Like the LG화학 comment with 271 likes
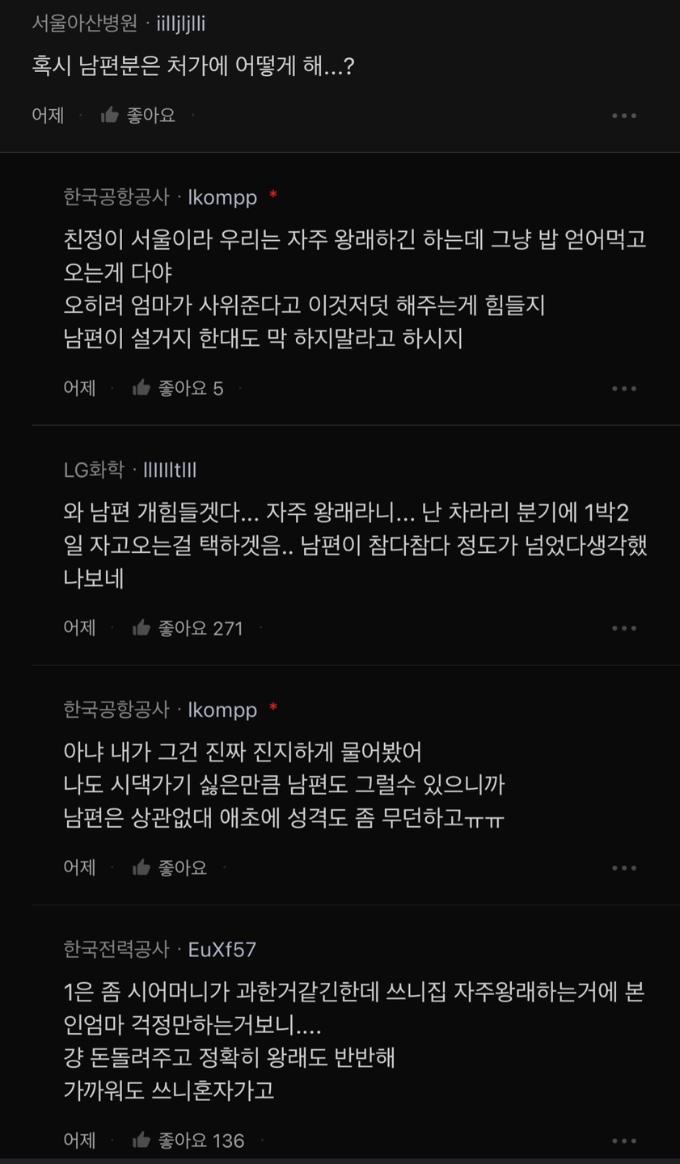Image resolution: width=680 pixels, height=1164 pixels. (x=187, y=628)
